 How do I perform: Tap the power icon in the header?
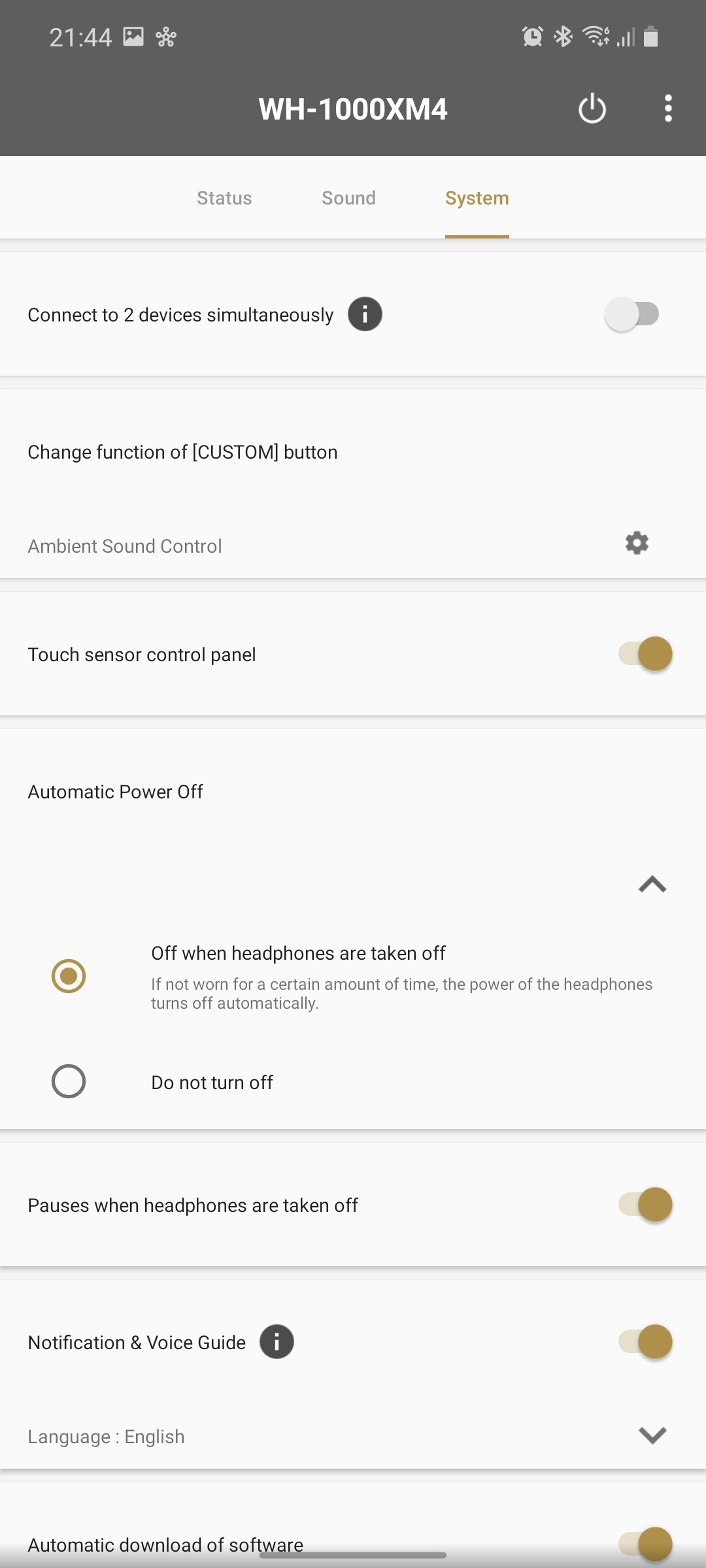pos(592,108)
